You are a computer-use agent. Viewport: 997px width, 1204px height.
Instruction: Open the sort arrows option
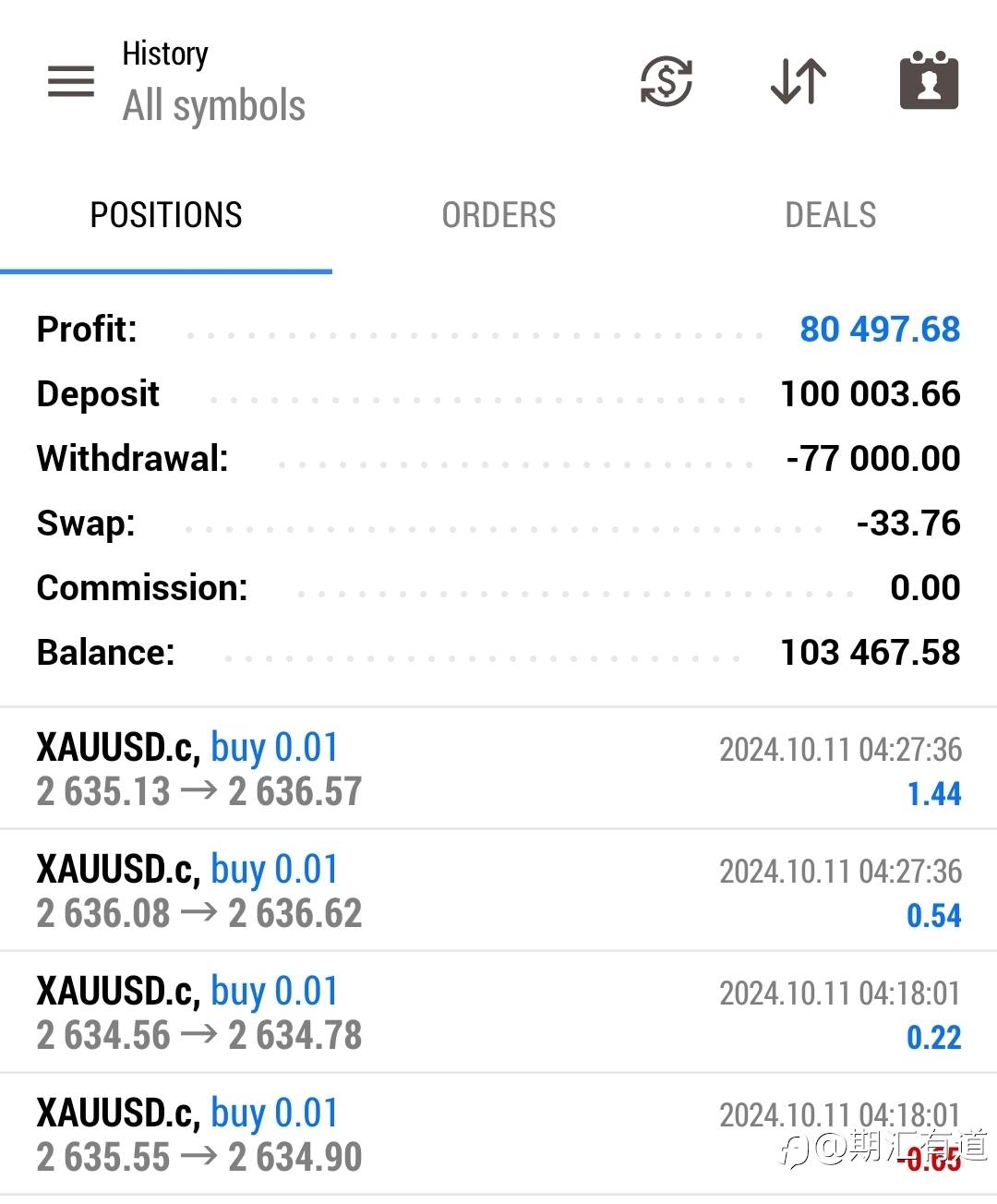pyautogui.click(x=799, y=81)
